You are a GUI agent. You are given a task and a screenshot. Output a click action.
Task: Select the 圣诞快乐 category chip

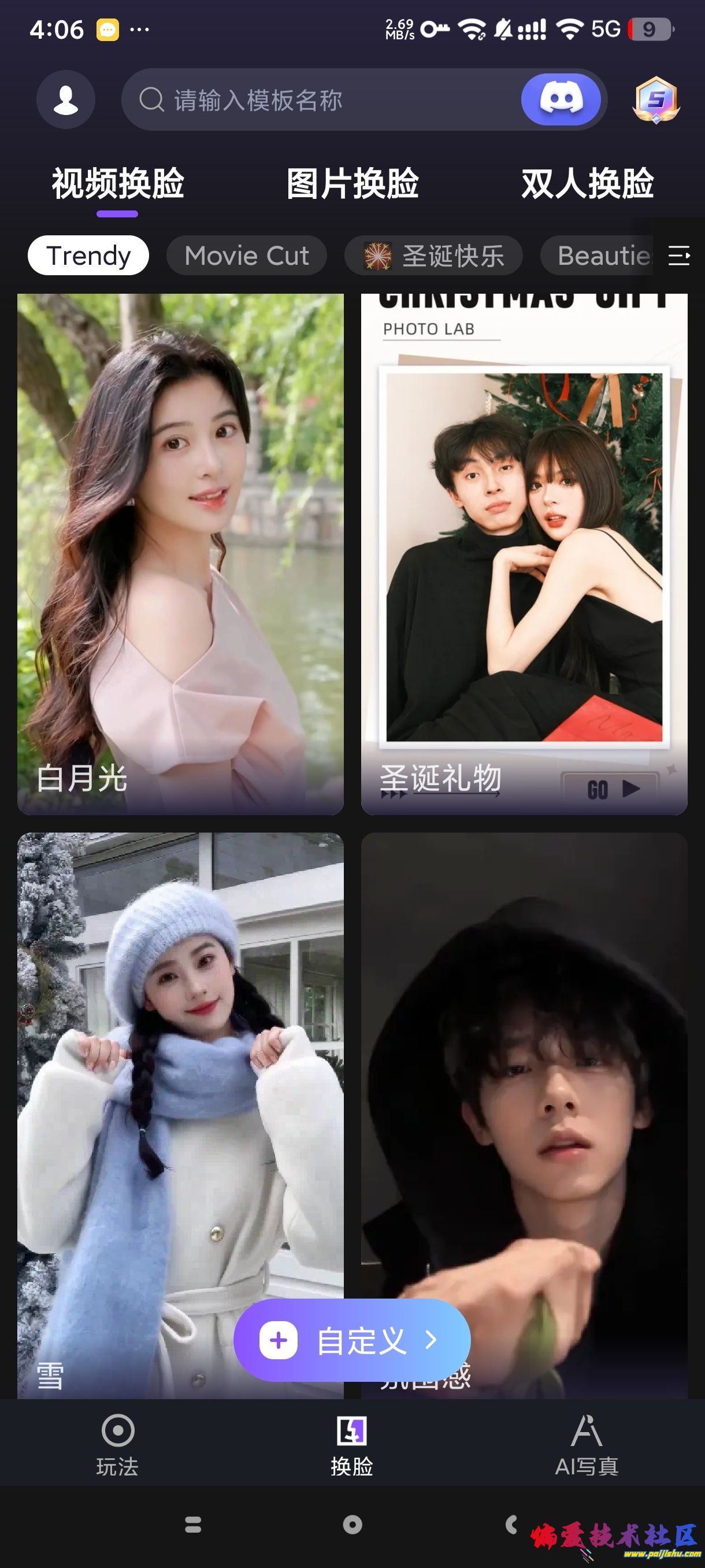[x=434, y=256]
